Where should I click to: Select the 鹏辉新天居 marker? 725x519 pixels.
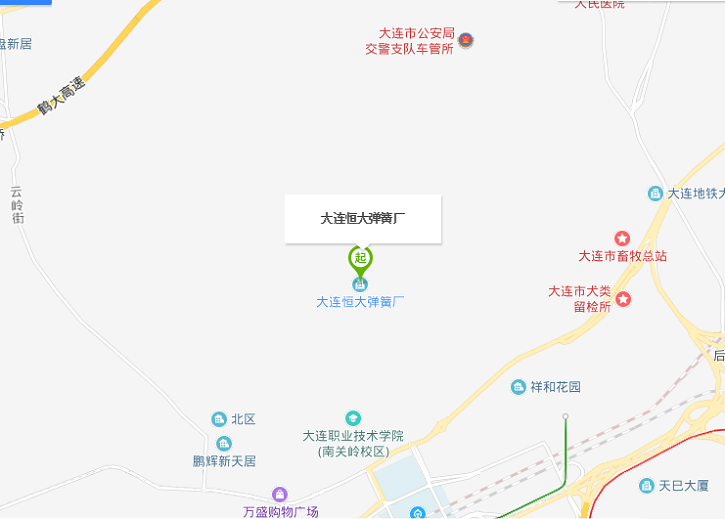point(224,443)
